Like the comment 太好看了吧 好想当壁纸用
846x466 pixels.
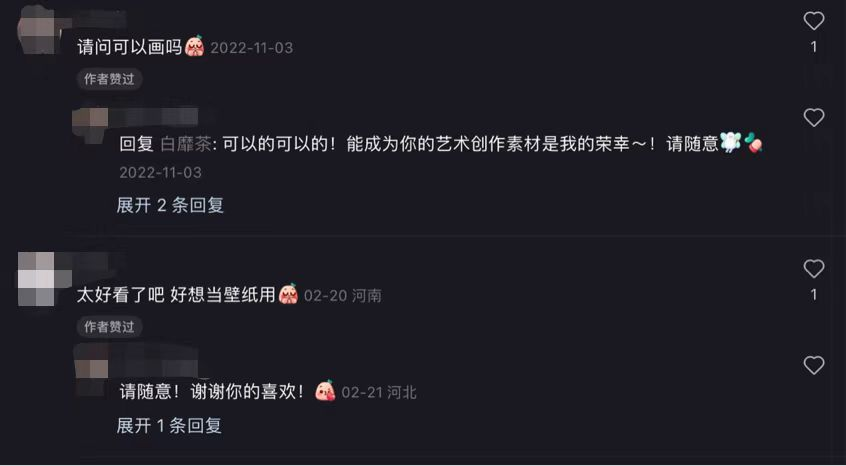(x=814, y=269)
